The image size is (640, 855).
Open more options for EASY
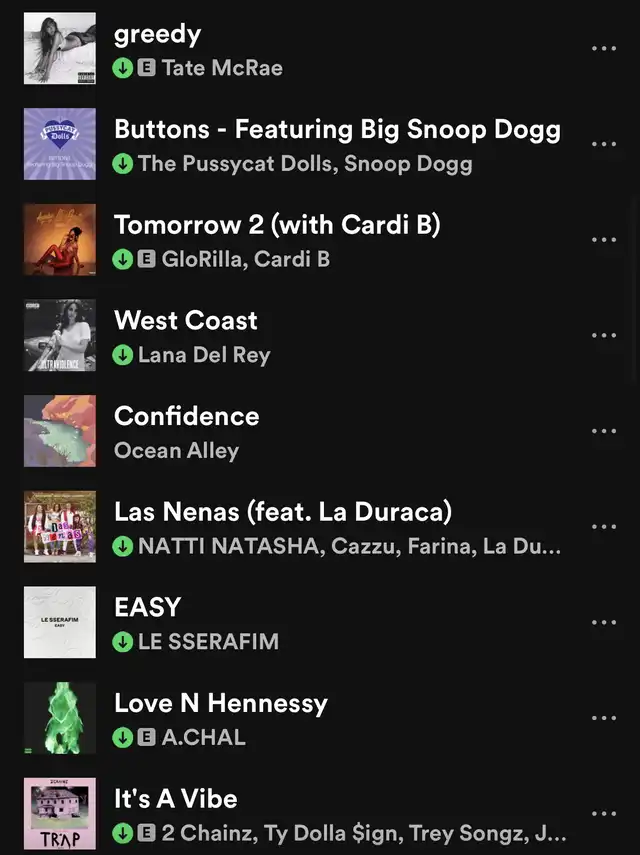[x=603, y=622]
